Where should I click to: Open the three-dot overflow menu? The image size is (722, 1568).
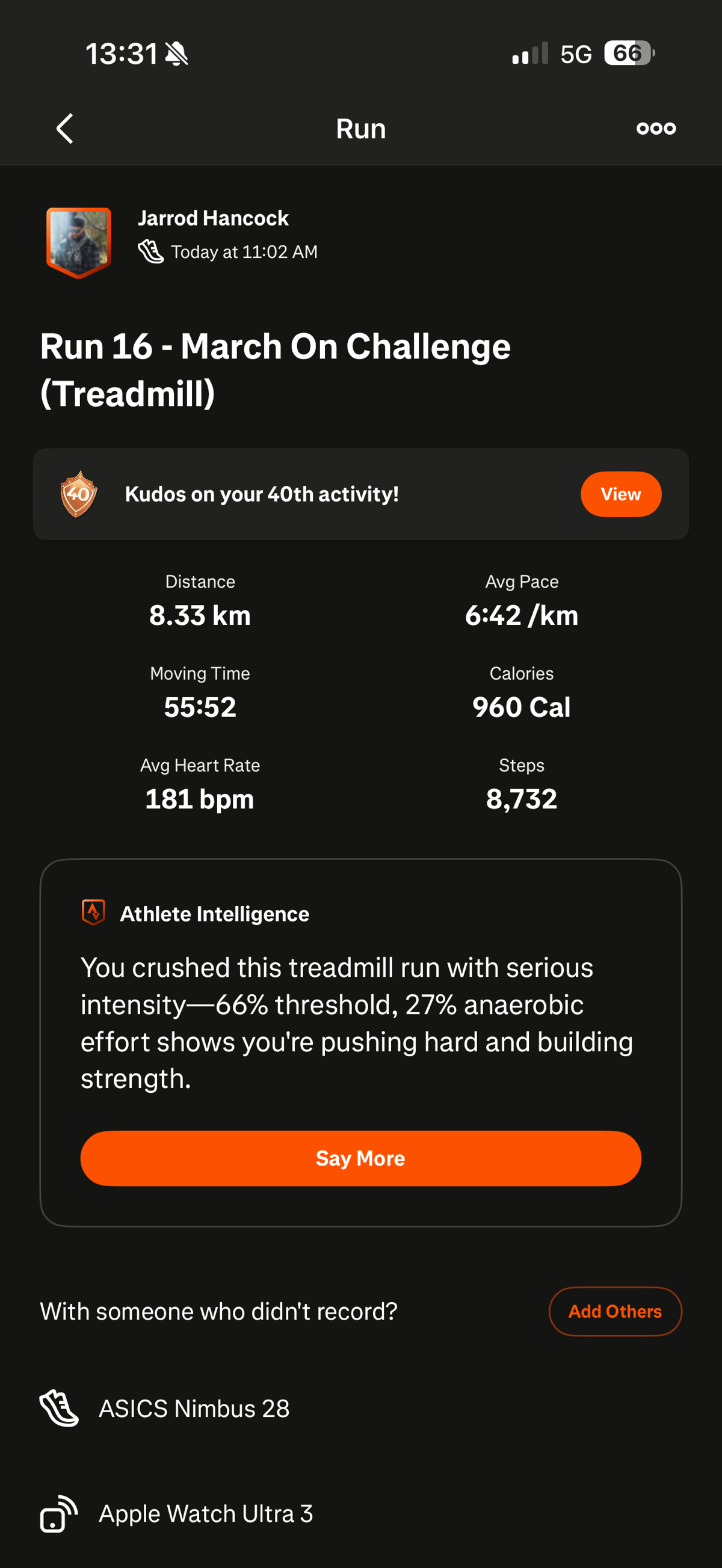coord(656,129)
